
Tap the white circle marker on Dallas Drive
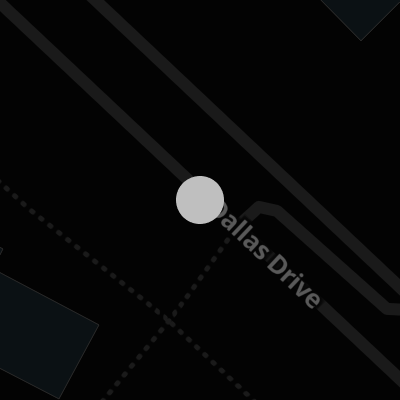[x=200, y=200]
